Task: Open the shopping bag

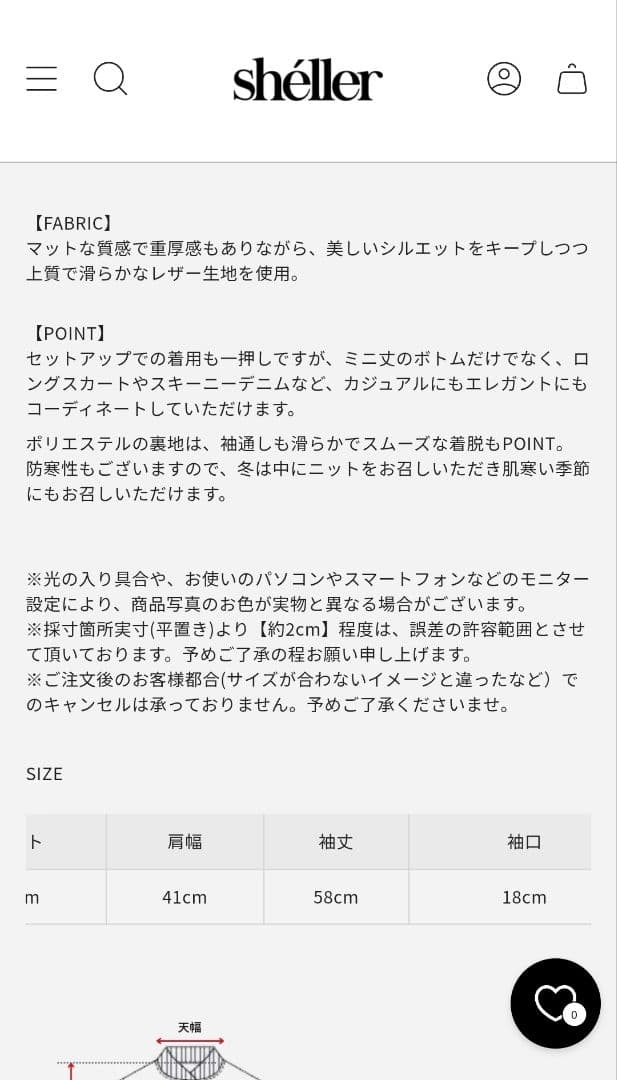Action: click(x=572, y=79)
